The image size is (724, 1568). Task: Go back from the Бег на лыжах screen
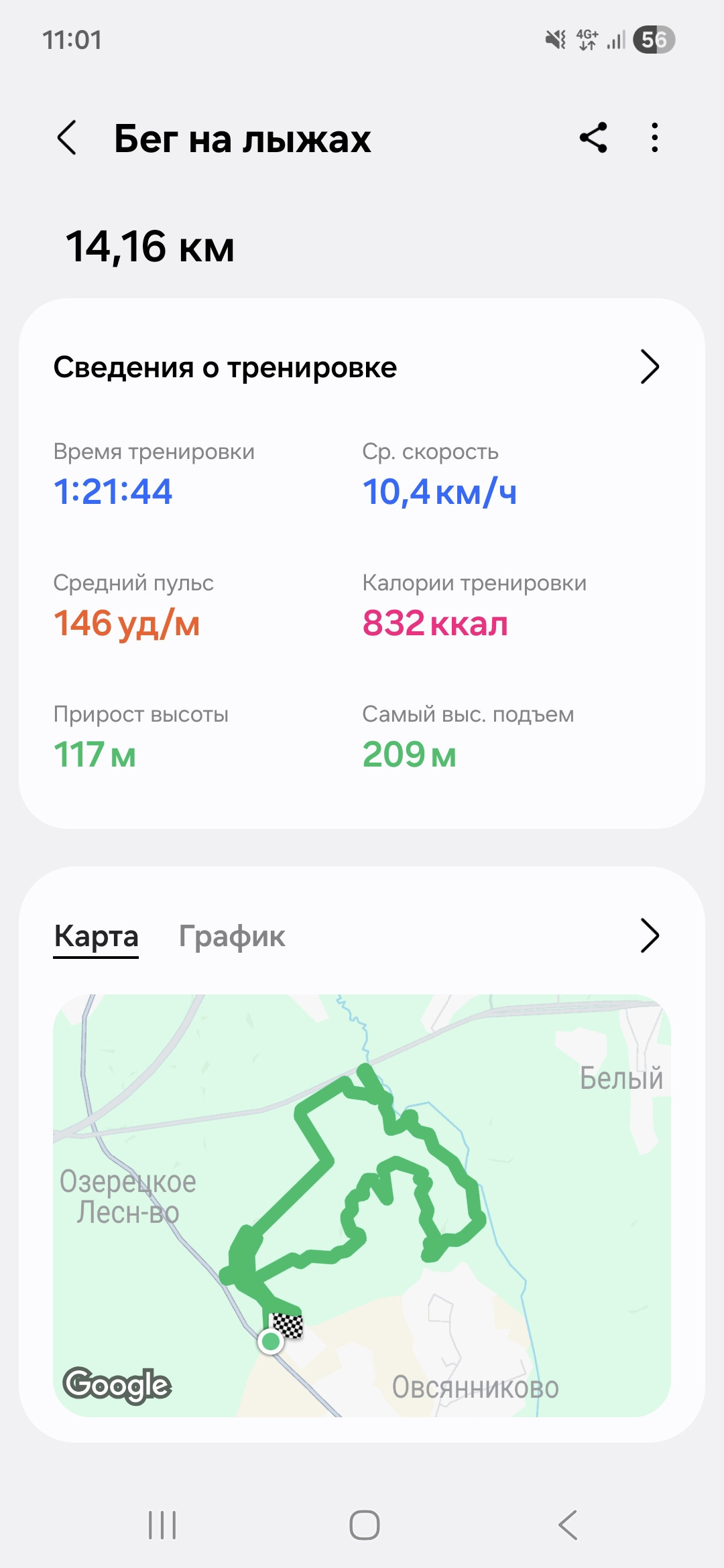(x=67, y=138)
